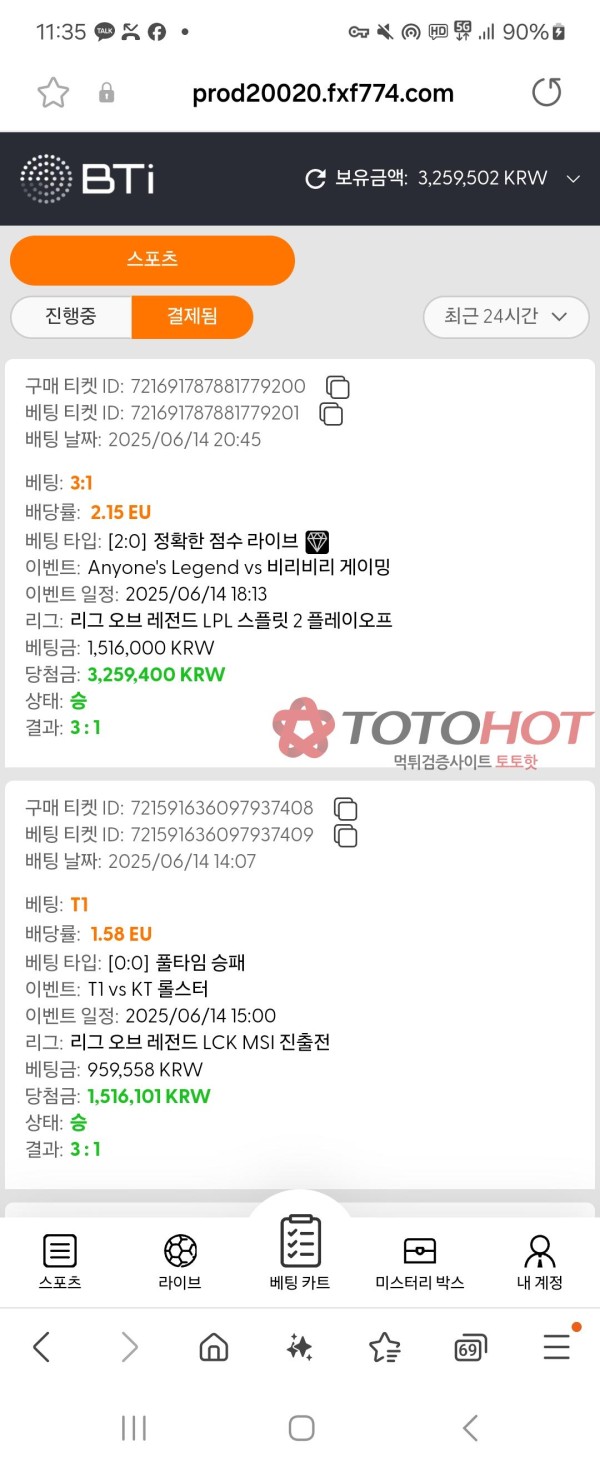Switch to the 진행중 tab
The image size is (600, 1467).
(x=71, y=317)
